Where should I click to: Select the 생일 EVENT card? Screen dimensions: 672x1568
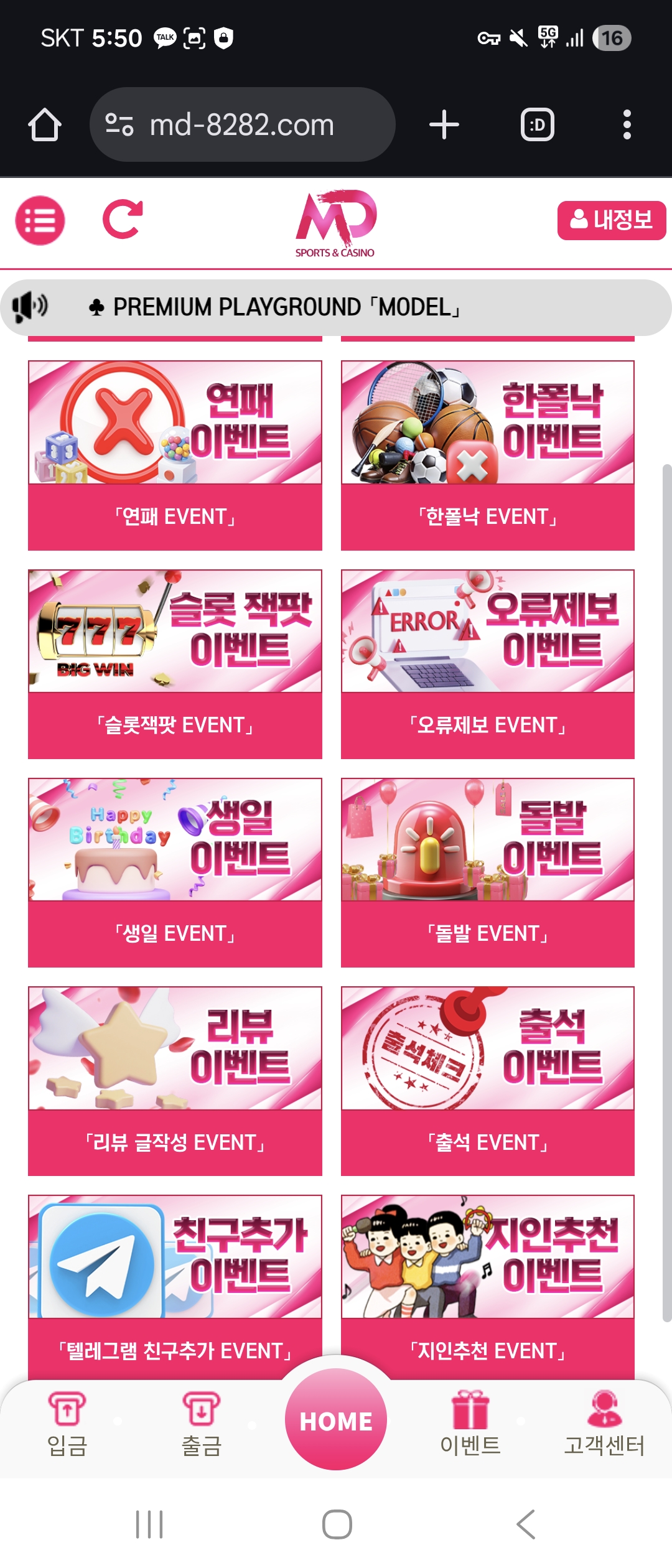click(x=175, y=872)
